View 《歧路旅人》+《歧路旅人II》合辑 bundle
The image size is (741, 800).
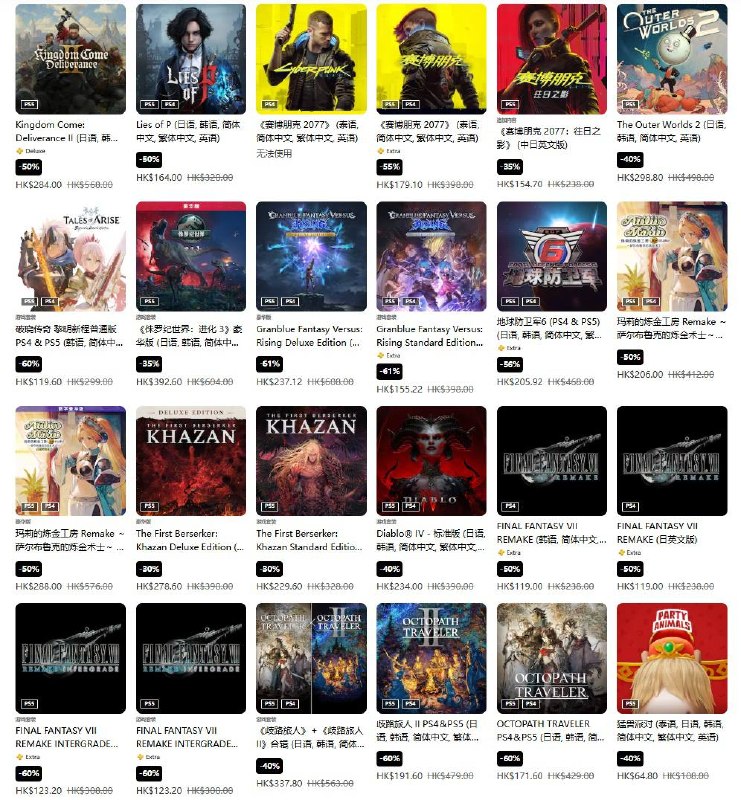click(x=311, y=657)
